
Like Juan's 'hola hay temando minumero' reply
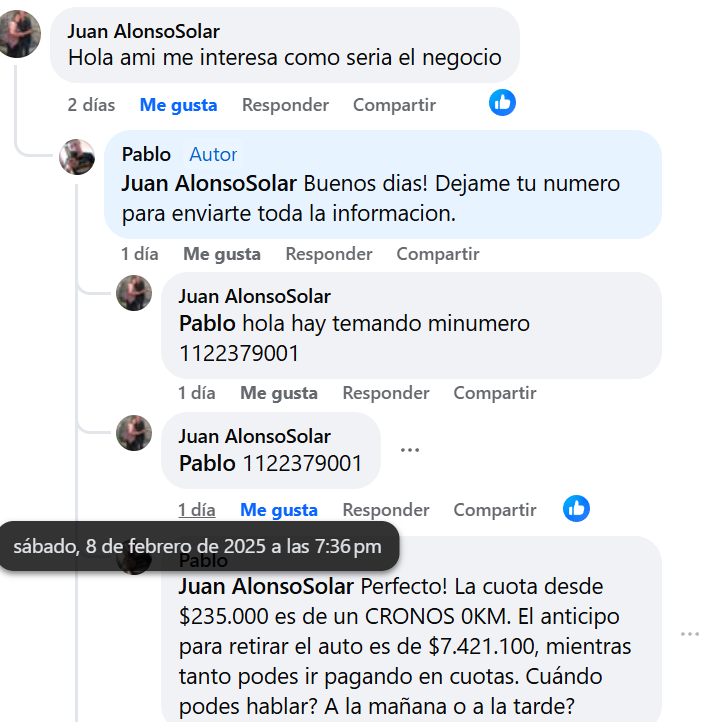click(278, 393)
